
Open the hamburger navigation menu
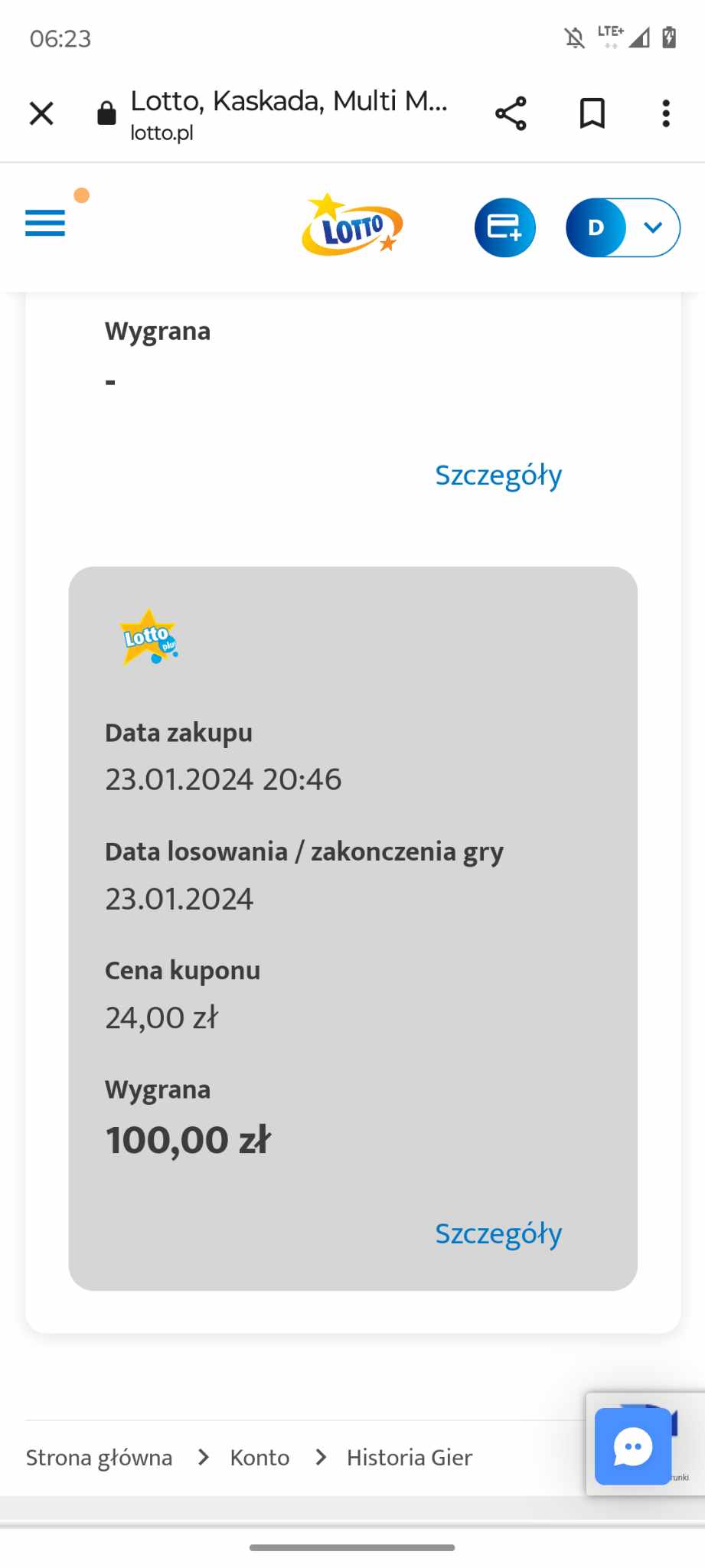[x=45, y=223]
